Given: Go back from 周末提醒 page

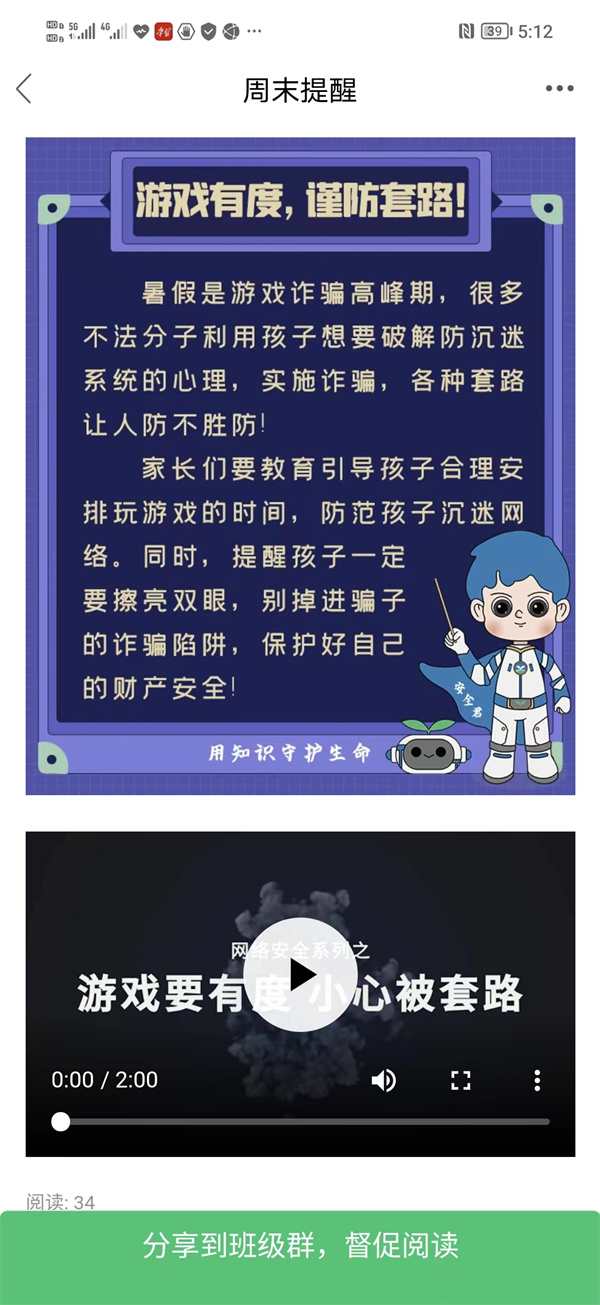Looking at the screenshot, I should point(25,90).
